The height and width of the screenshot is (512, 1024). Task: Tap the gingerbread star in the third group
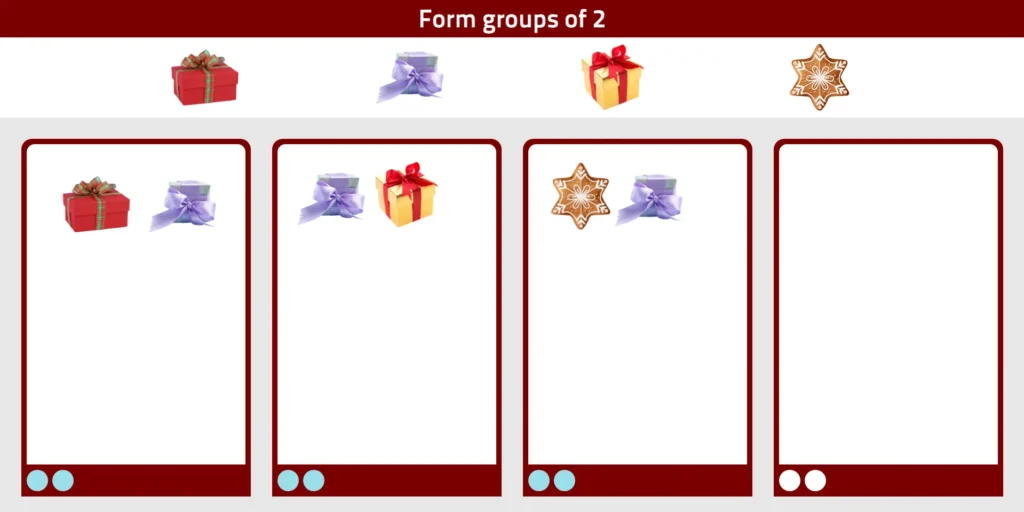580,196
